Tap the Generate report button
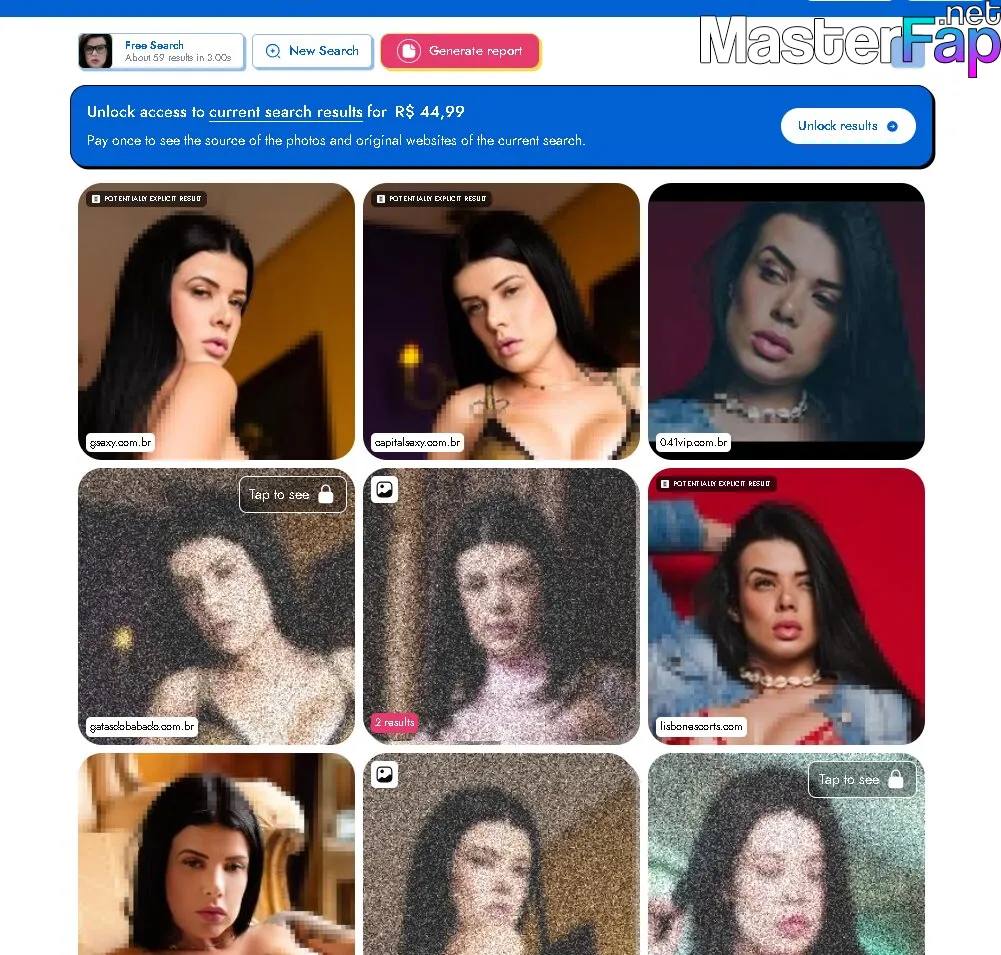Viewport: 1001px width, 955px height. (x=460, y=51)
